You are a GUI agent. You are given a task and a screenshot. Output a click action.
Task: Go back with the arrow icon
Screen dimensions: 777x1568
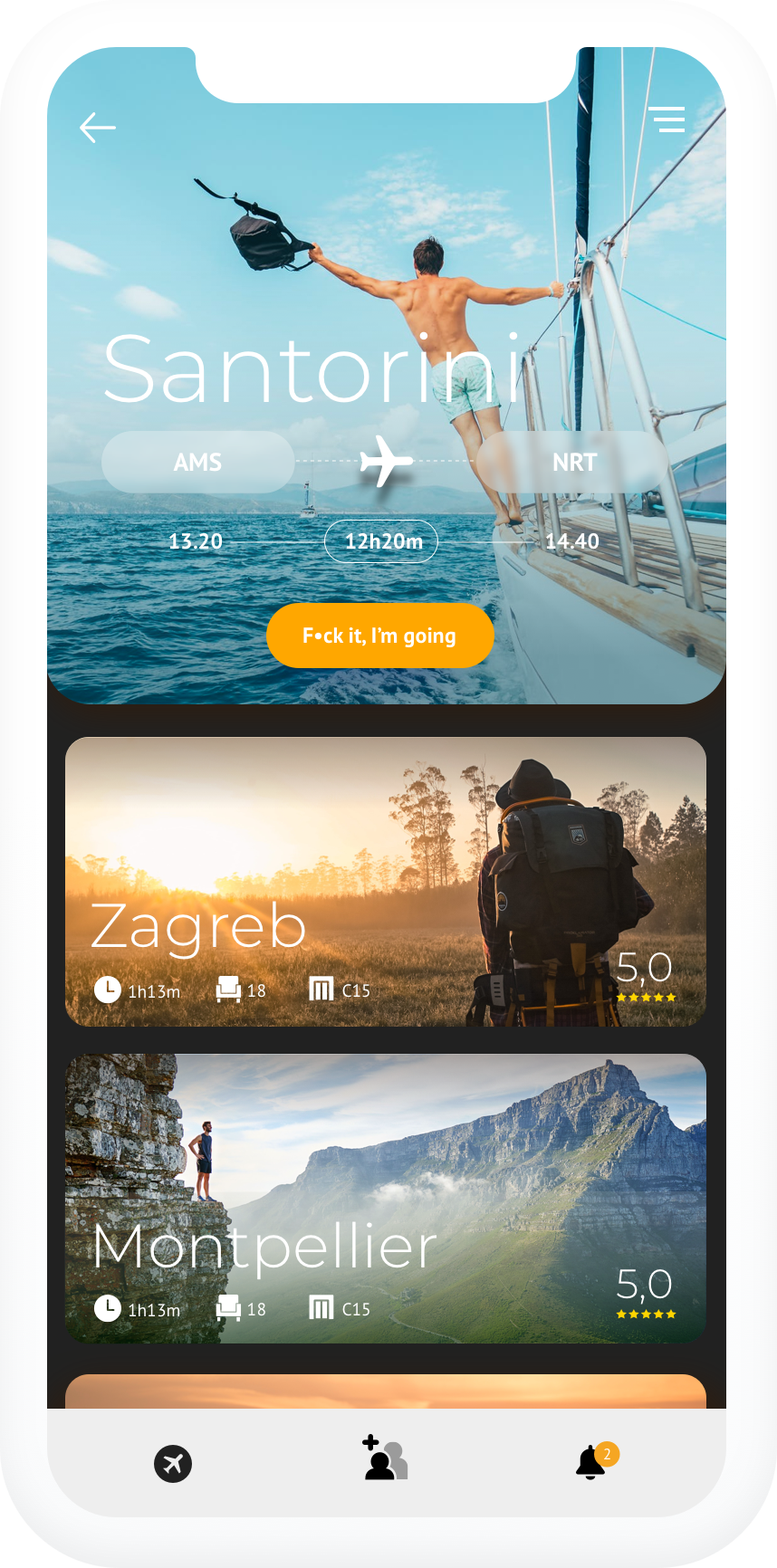click(x=98, y=128)
